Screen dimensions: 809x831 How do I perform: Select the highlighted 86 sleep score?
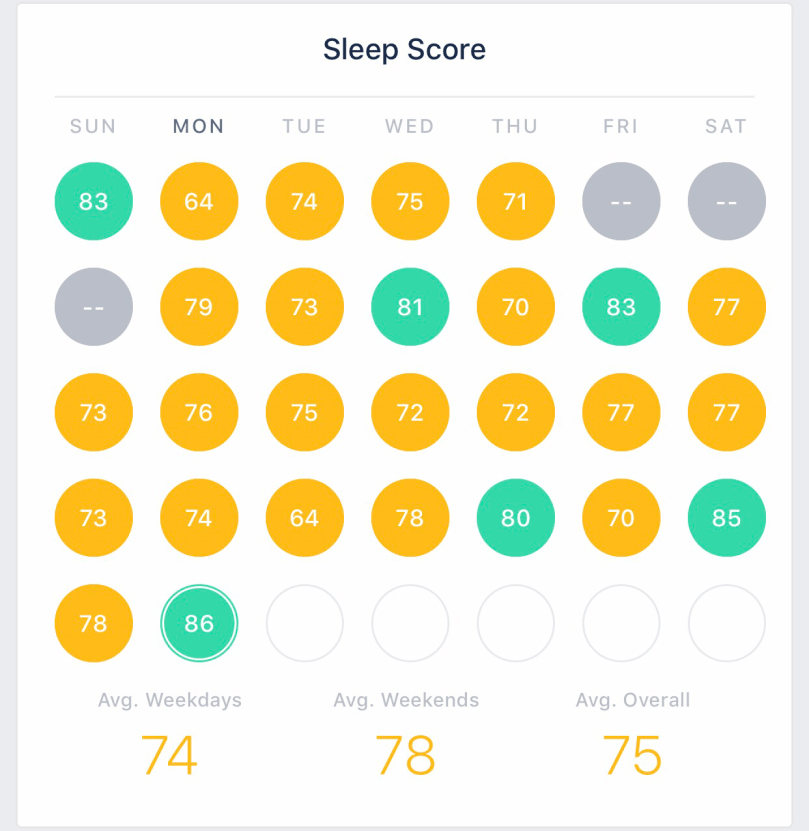click(x=199, y=624)
